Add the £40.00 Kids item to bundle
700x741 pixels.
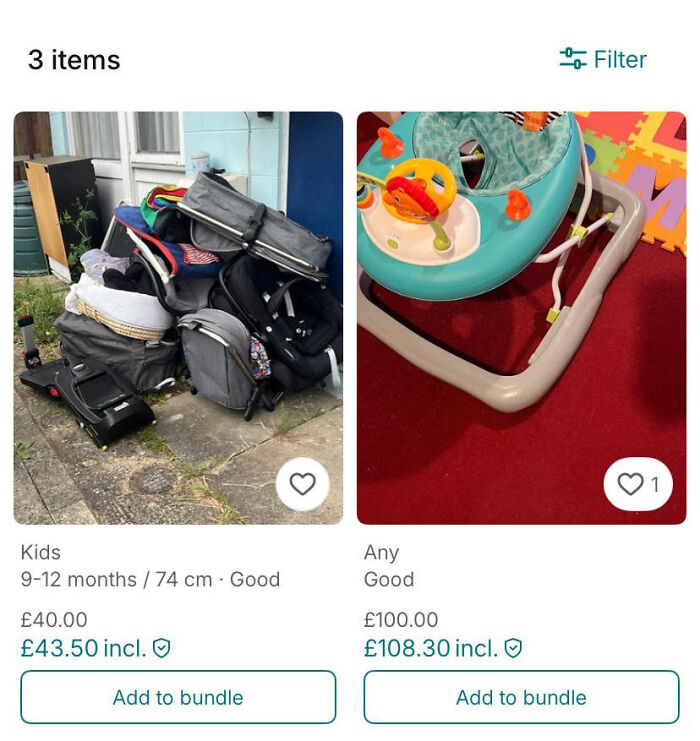[178, 697]
